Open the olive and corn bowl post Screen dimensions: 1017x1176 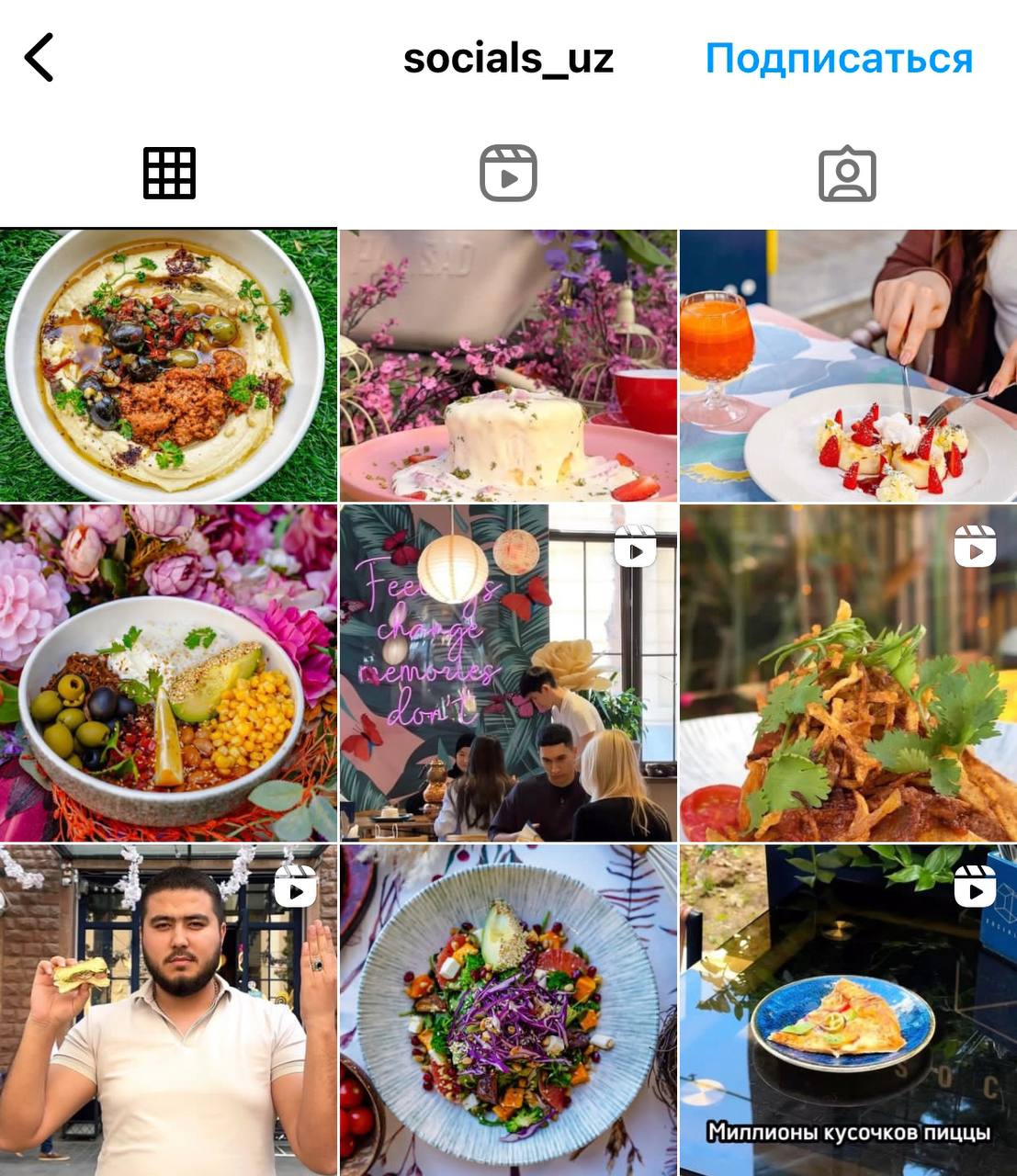coord(168,673)
